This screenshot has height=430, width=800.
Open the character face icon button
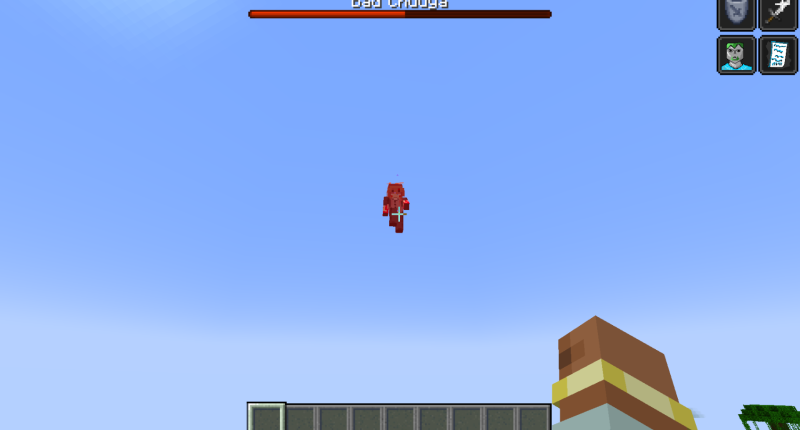click(x=736, y=55)
